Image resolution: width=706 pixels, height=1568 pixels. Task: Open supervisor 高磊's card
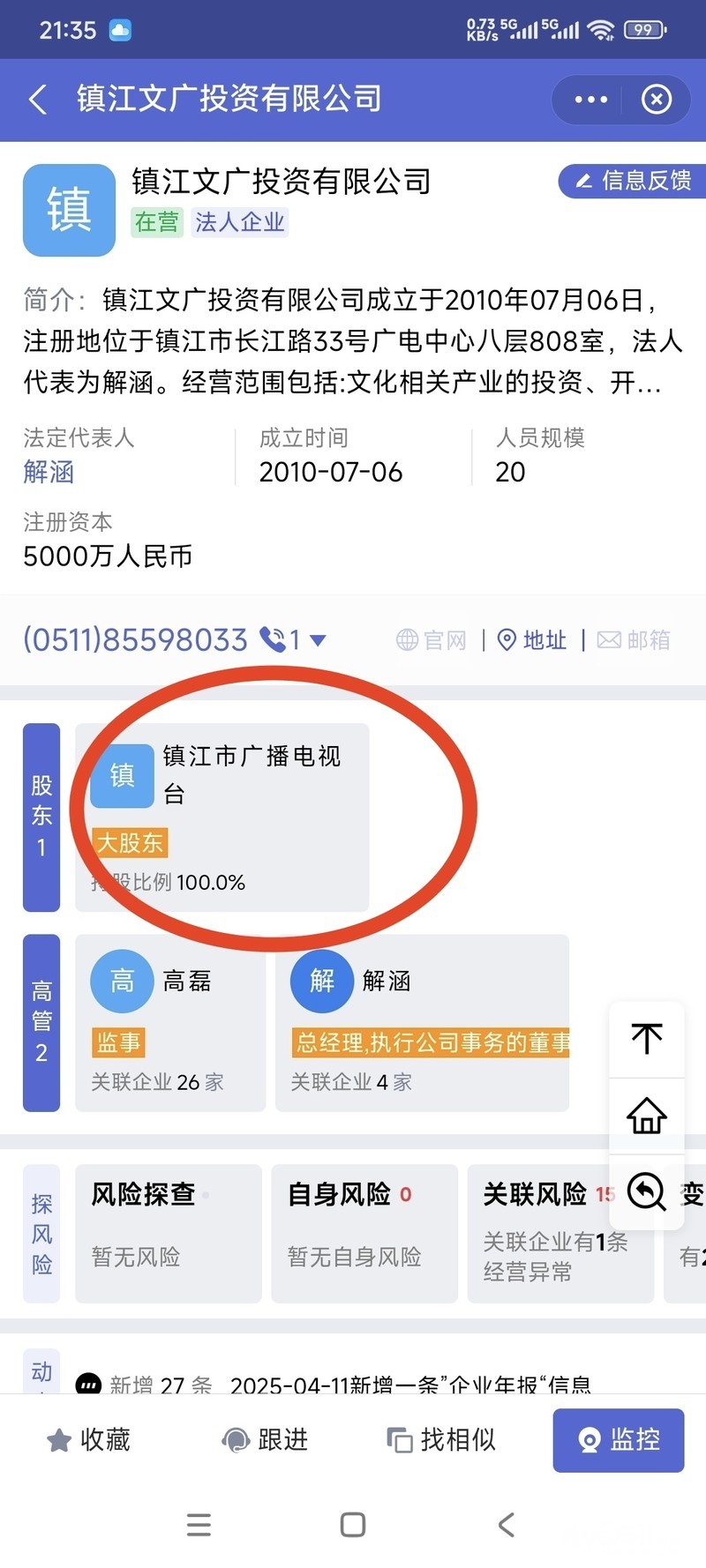tap(170, 1023)
